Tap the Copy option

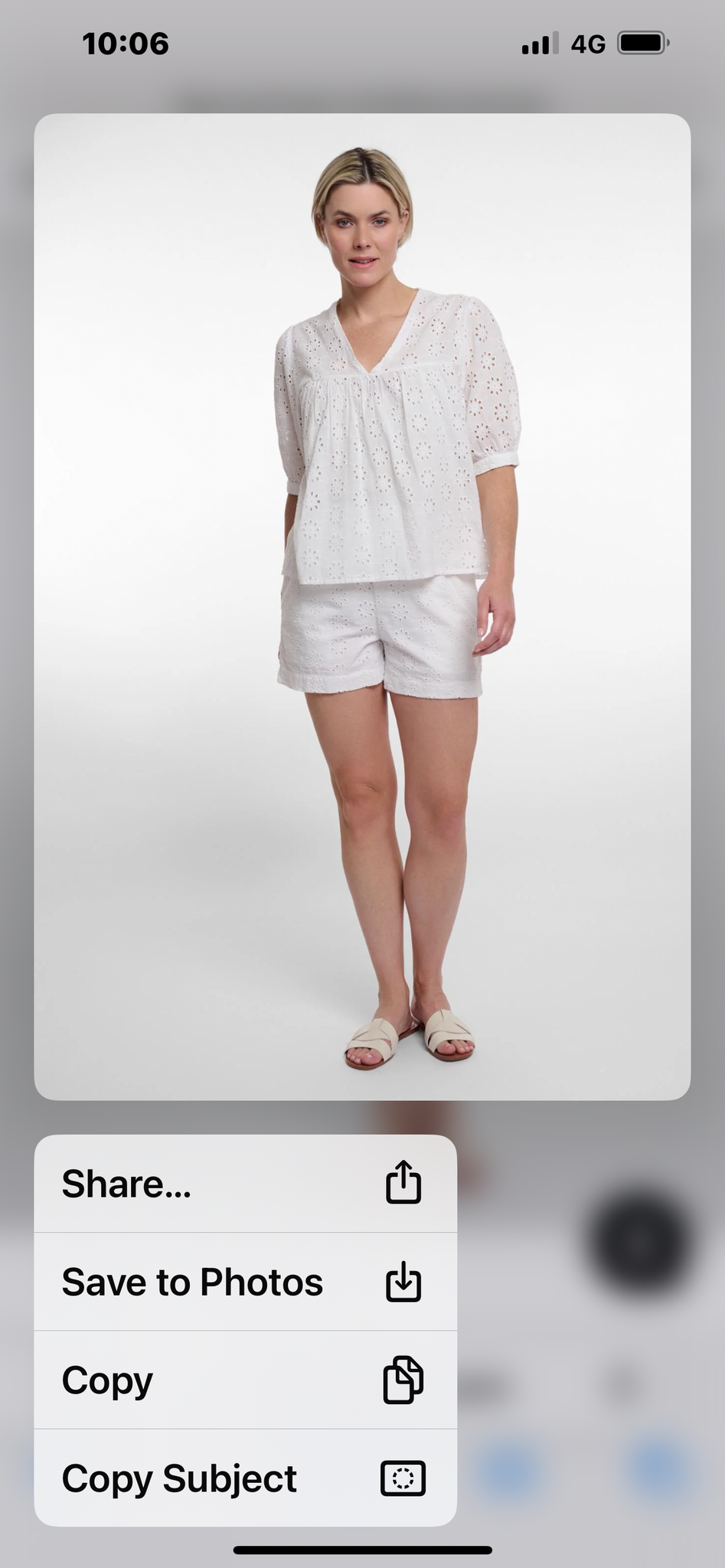(245, 1380)
